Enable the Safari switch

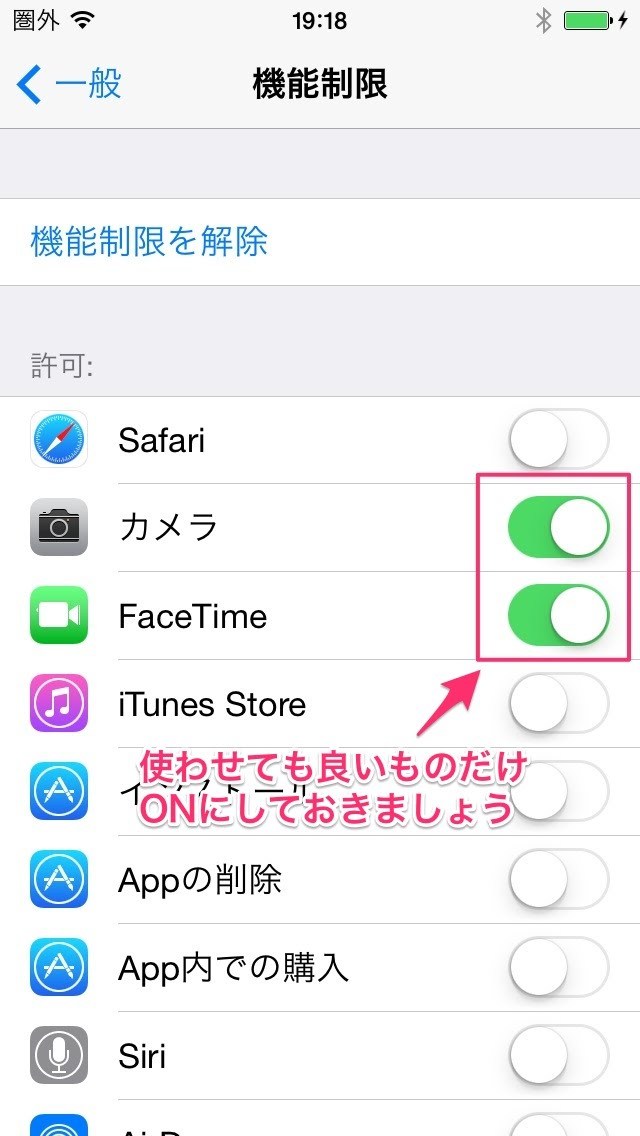click(x=558, y=440)
